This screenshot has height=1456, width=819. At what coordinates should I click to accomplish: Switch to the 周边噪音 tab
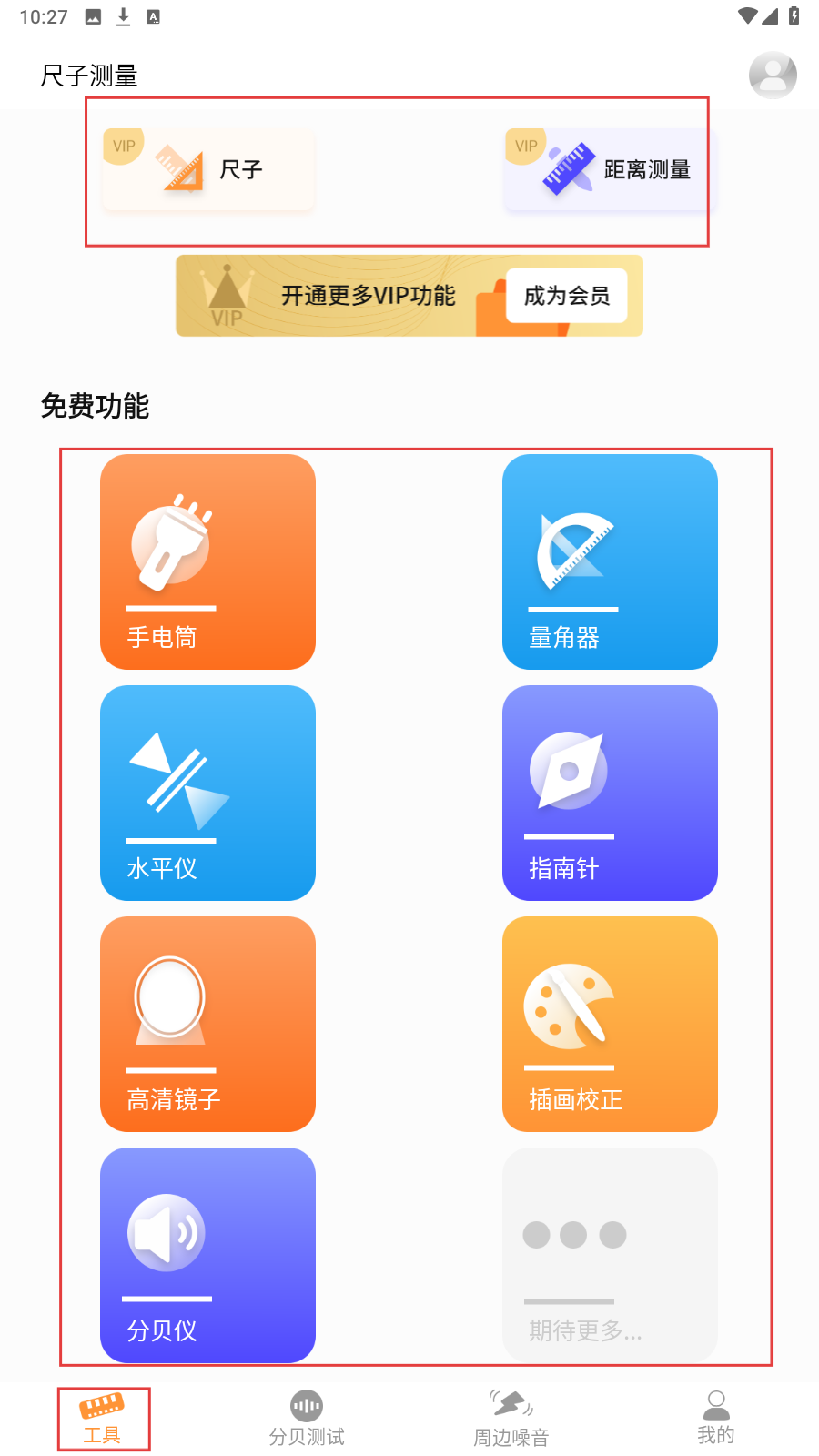[x=511, y=1419]
